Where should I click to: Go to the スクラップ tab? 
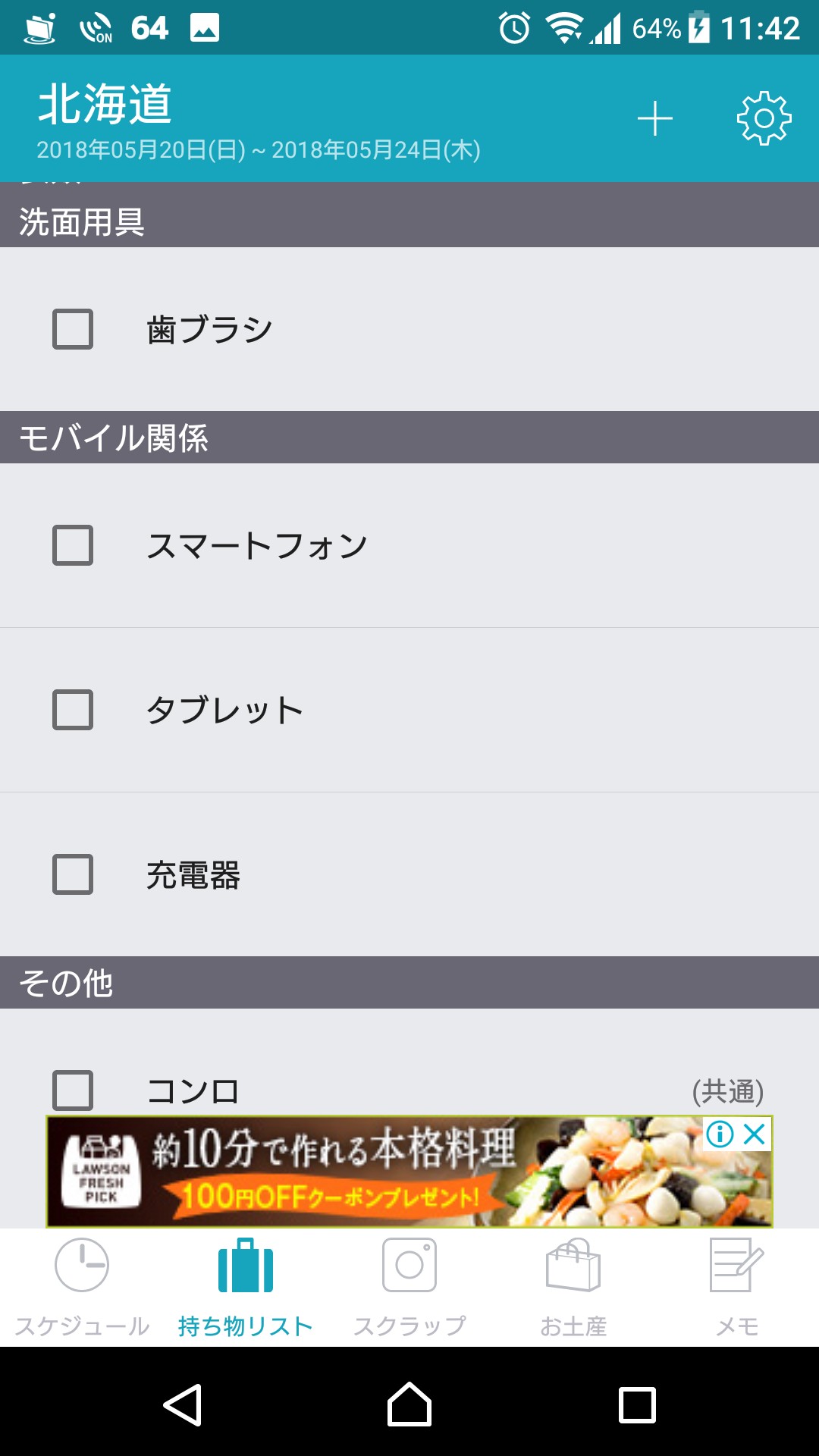click(409, 1288)
